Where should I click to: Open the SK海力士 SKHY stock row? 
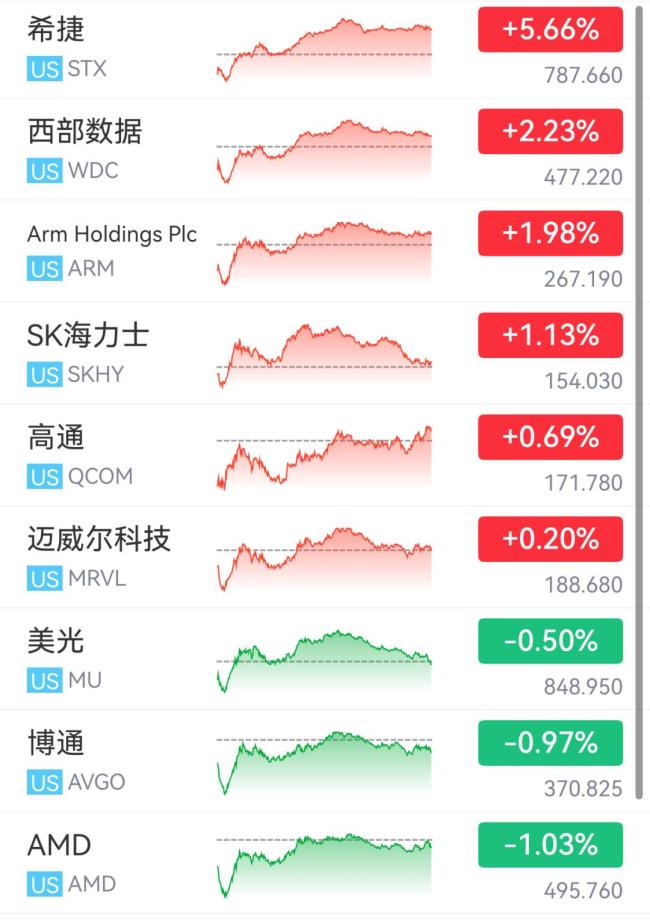click(317, 353)
